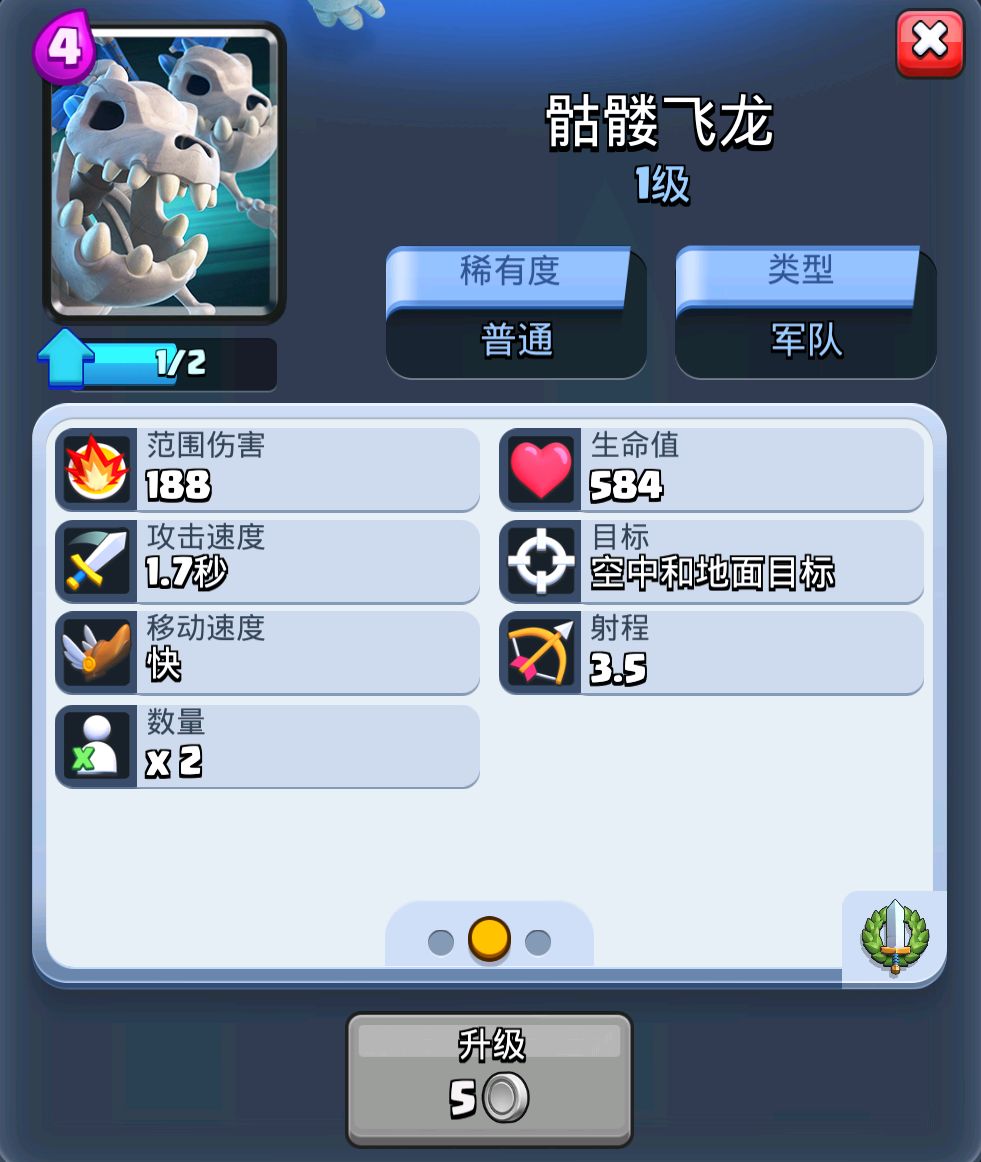Tap the 骷髅飞龙 card artwork
The height and width of the screenshot is (1162, 981).
point(164,172)
